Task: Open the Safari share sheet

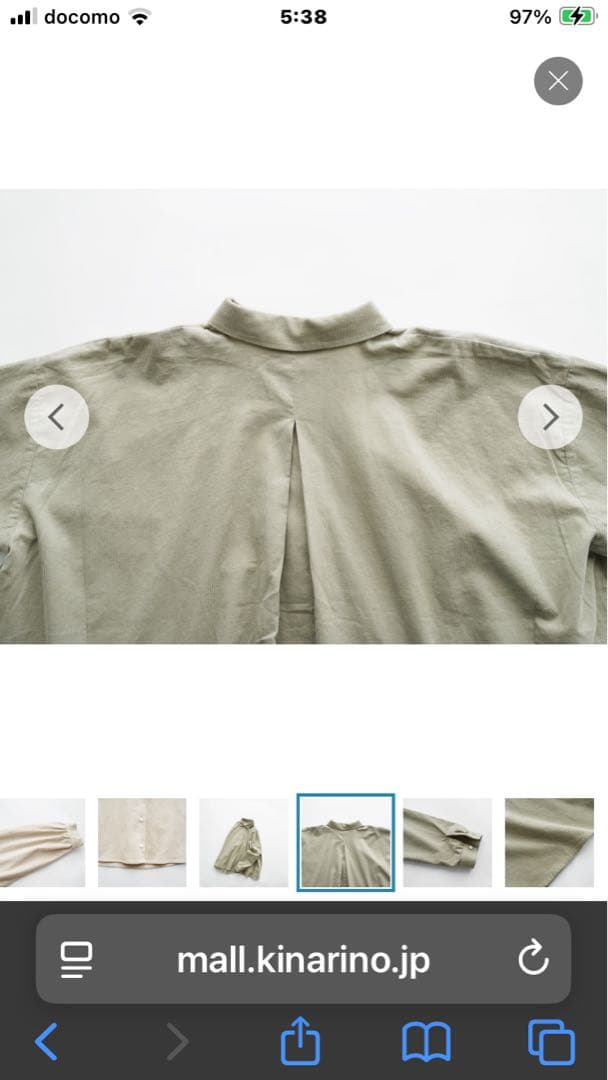Action: point(300,1043)
